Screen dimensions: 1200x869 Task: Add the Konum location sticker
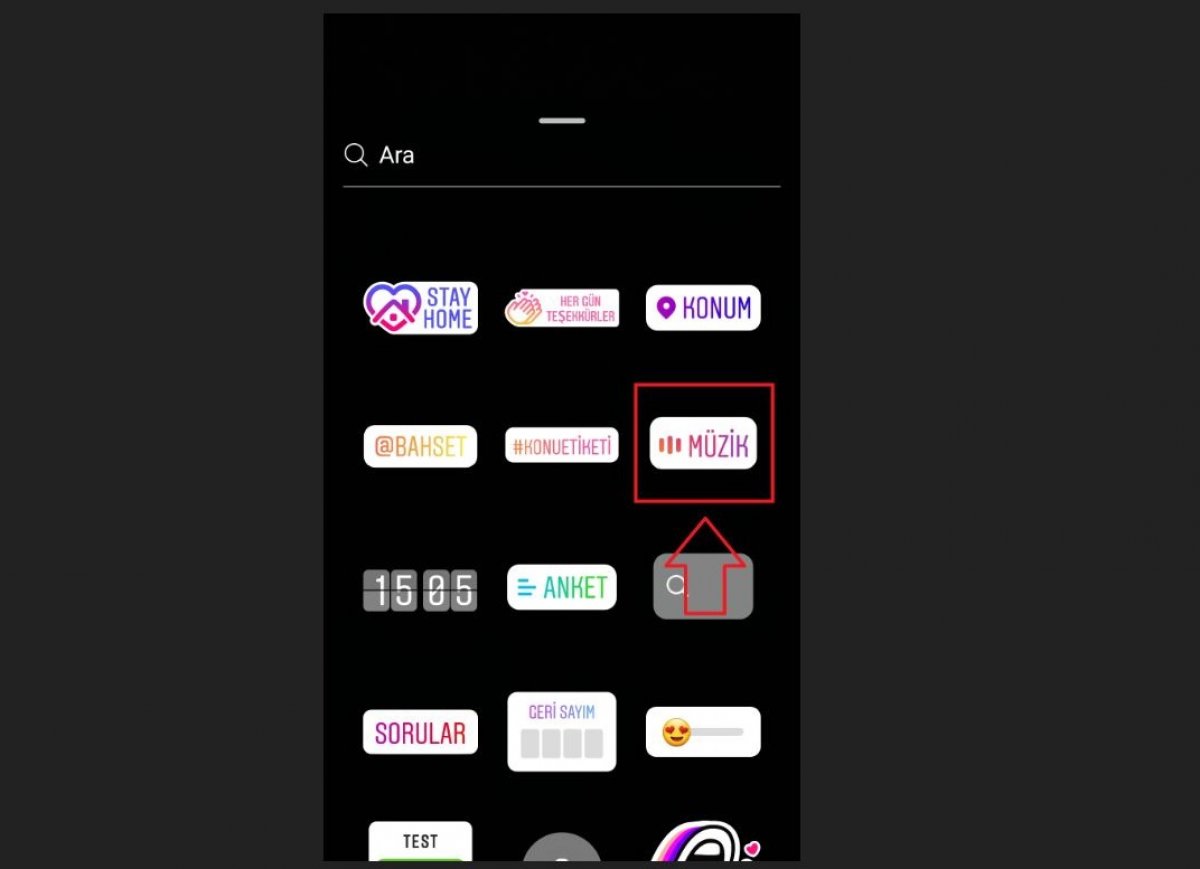coord(703,308)
